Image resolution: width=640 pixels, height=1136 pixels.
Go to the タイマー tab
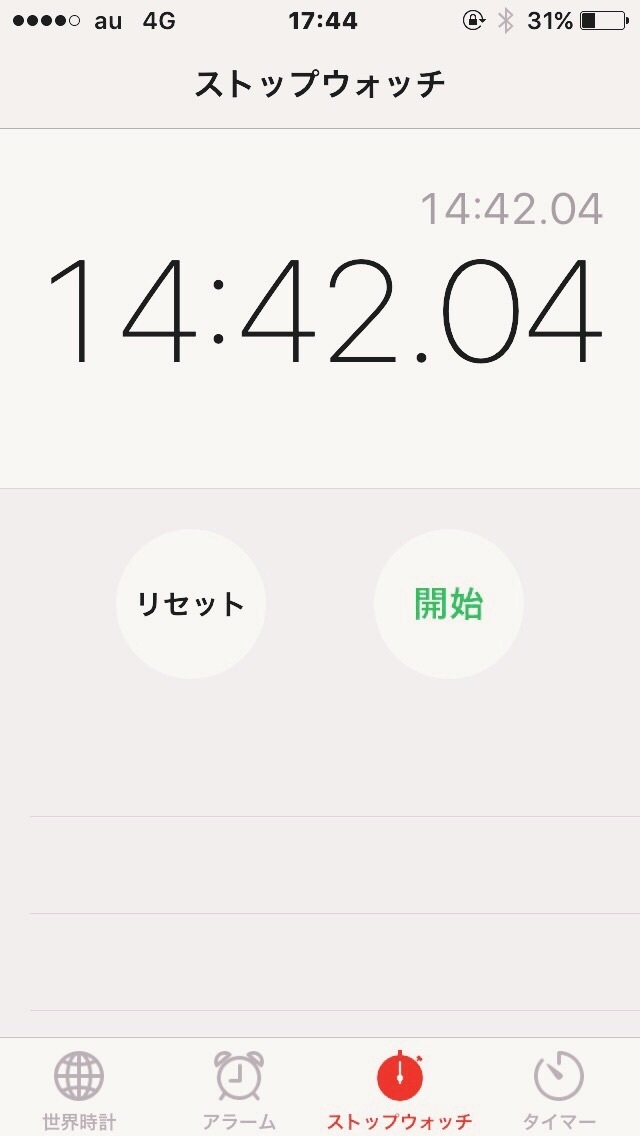(559, 1089)
